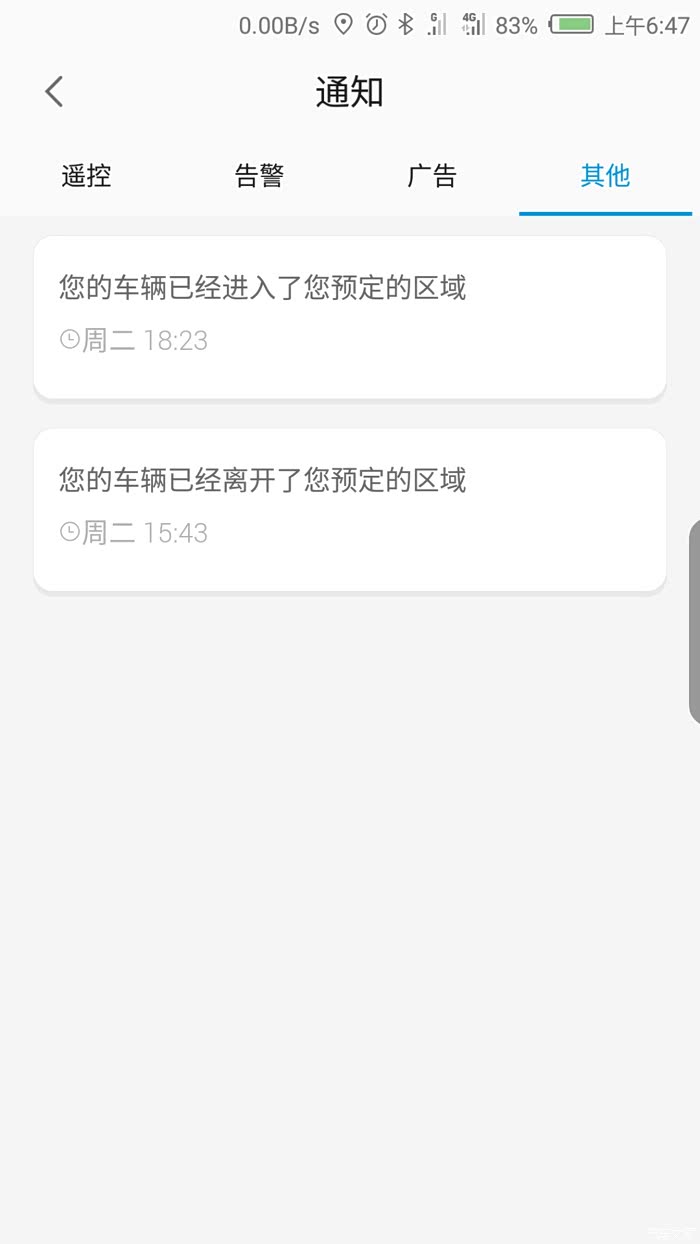
Task: Switch to the 遥控 tab
Action: tap(86, 176)
